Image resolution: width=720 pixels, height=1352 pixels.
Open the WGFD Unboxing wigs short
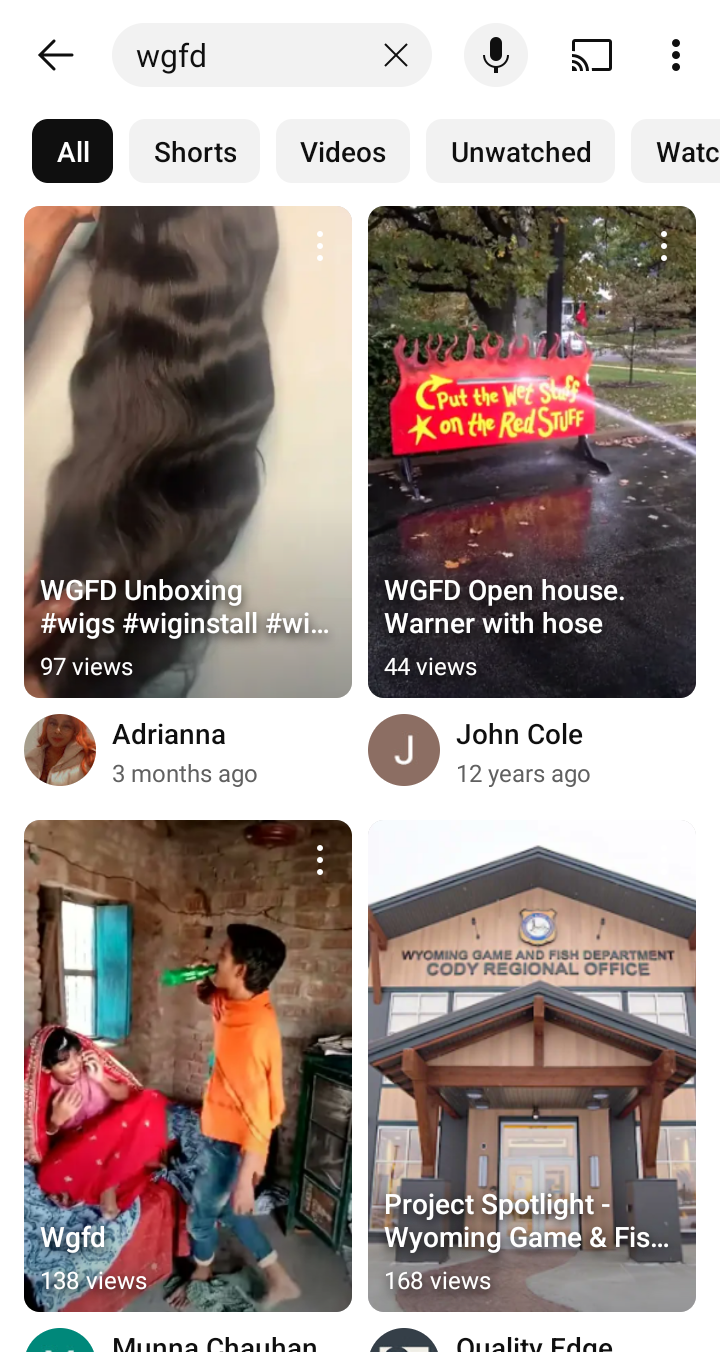tap(188, 452)
